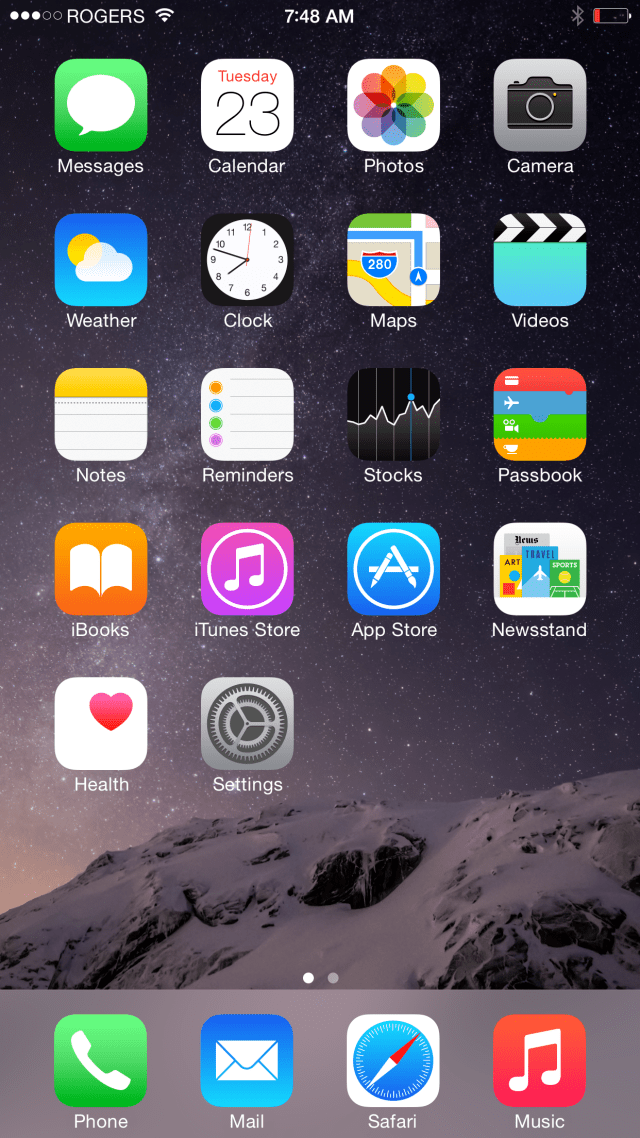Open the Stocks app

point(393,414)
